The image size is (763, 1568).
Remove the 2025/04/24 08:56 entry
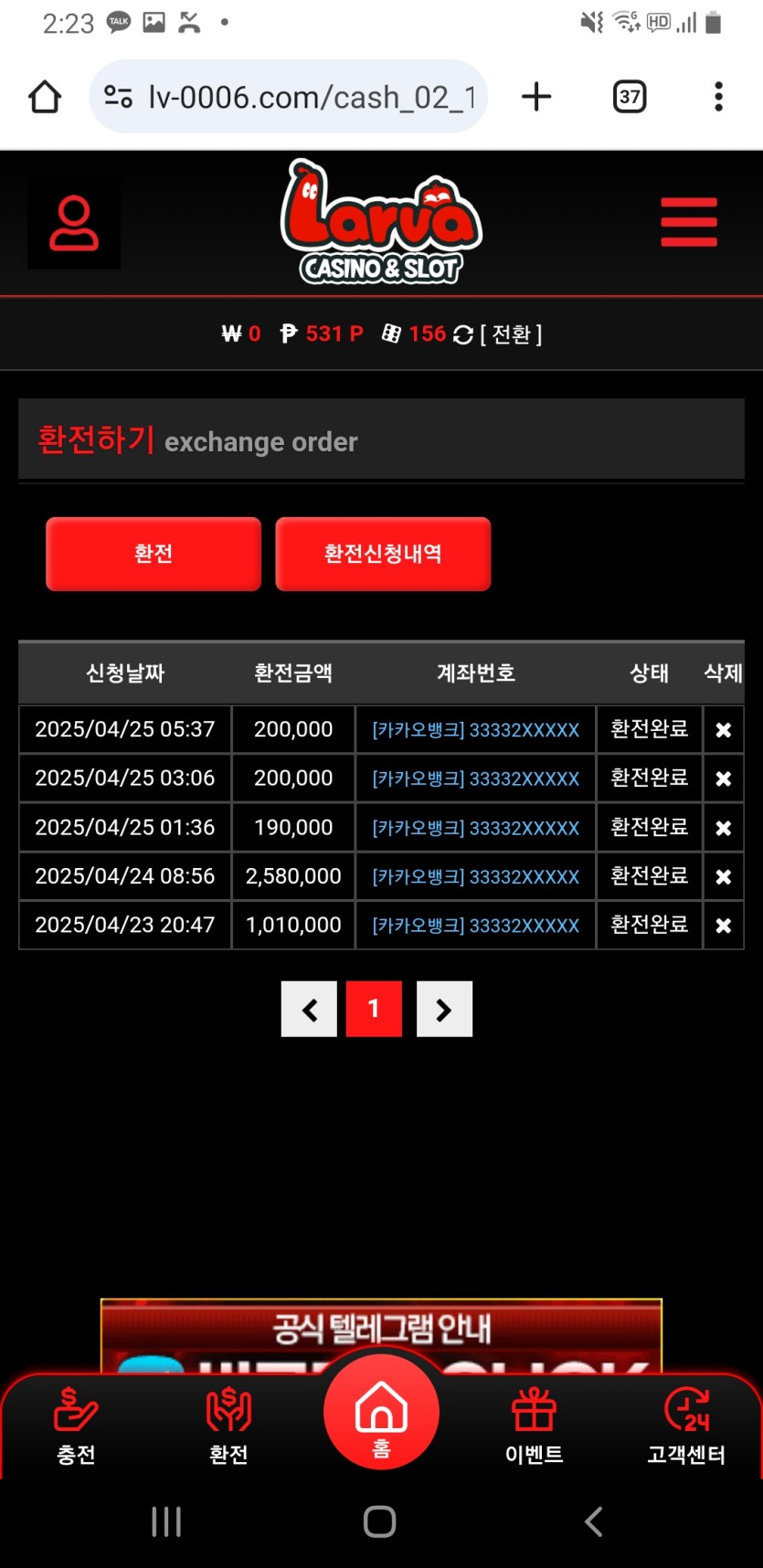(x=723, y=876)
